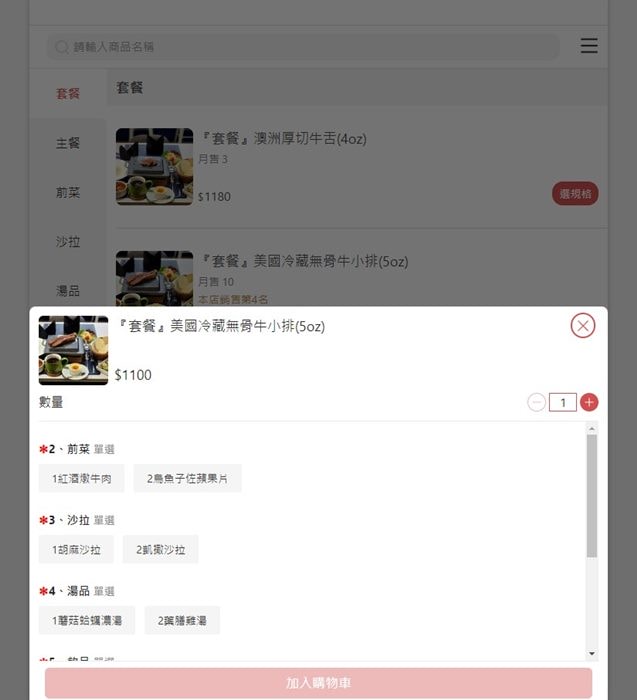Tap 選規格 for the 澳洲厚切牛舌 set

575,194
